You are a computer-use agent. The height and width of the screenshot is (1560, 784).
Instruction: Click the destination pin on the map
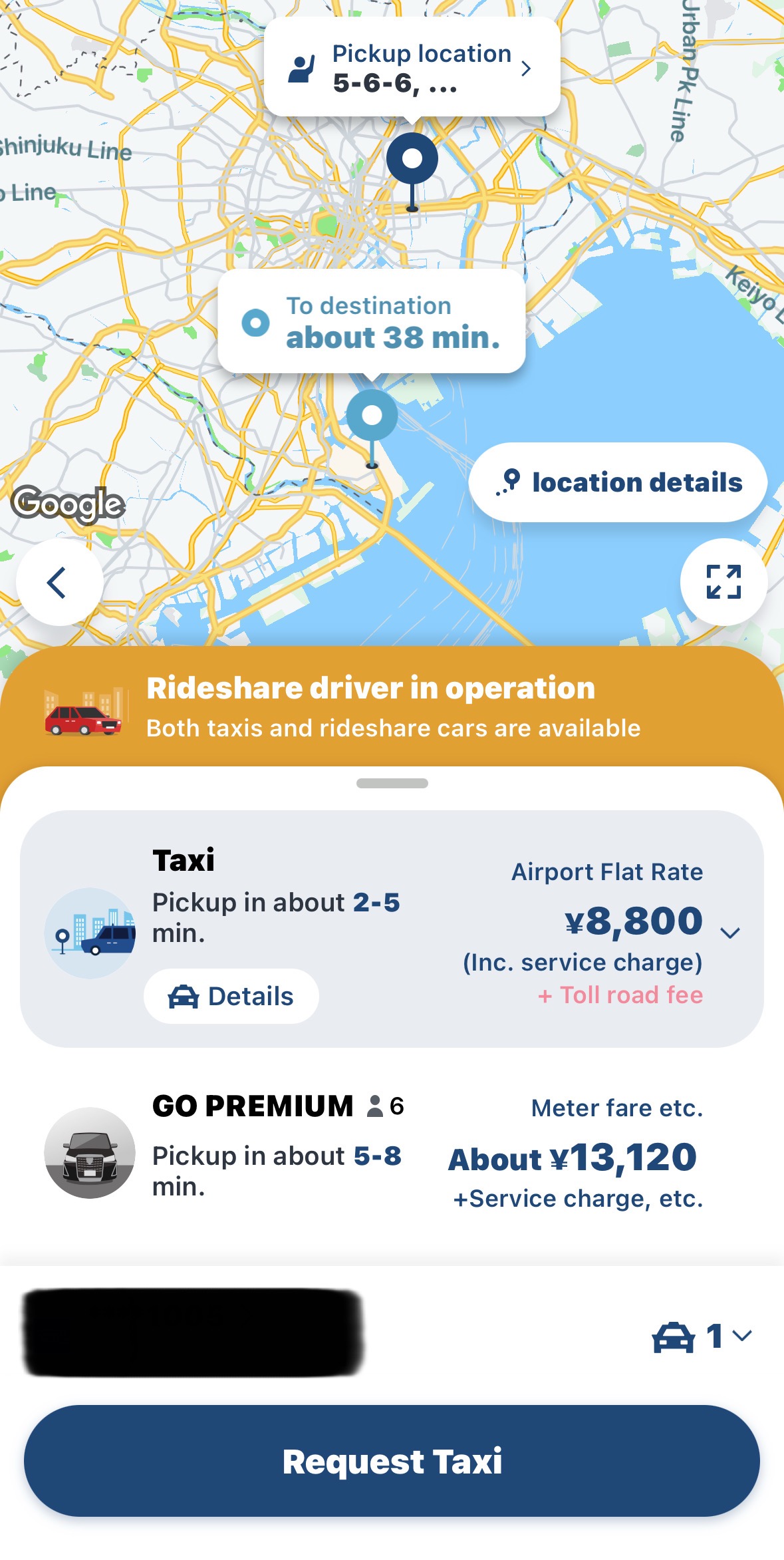[x=372, y=414]
